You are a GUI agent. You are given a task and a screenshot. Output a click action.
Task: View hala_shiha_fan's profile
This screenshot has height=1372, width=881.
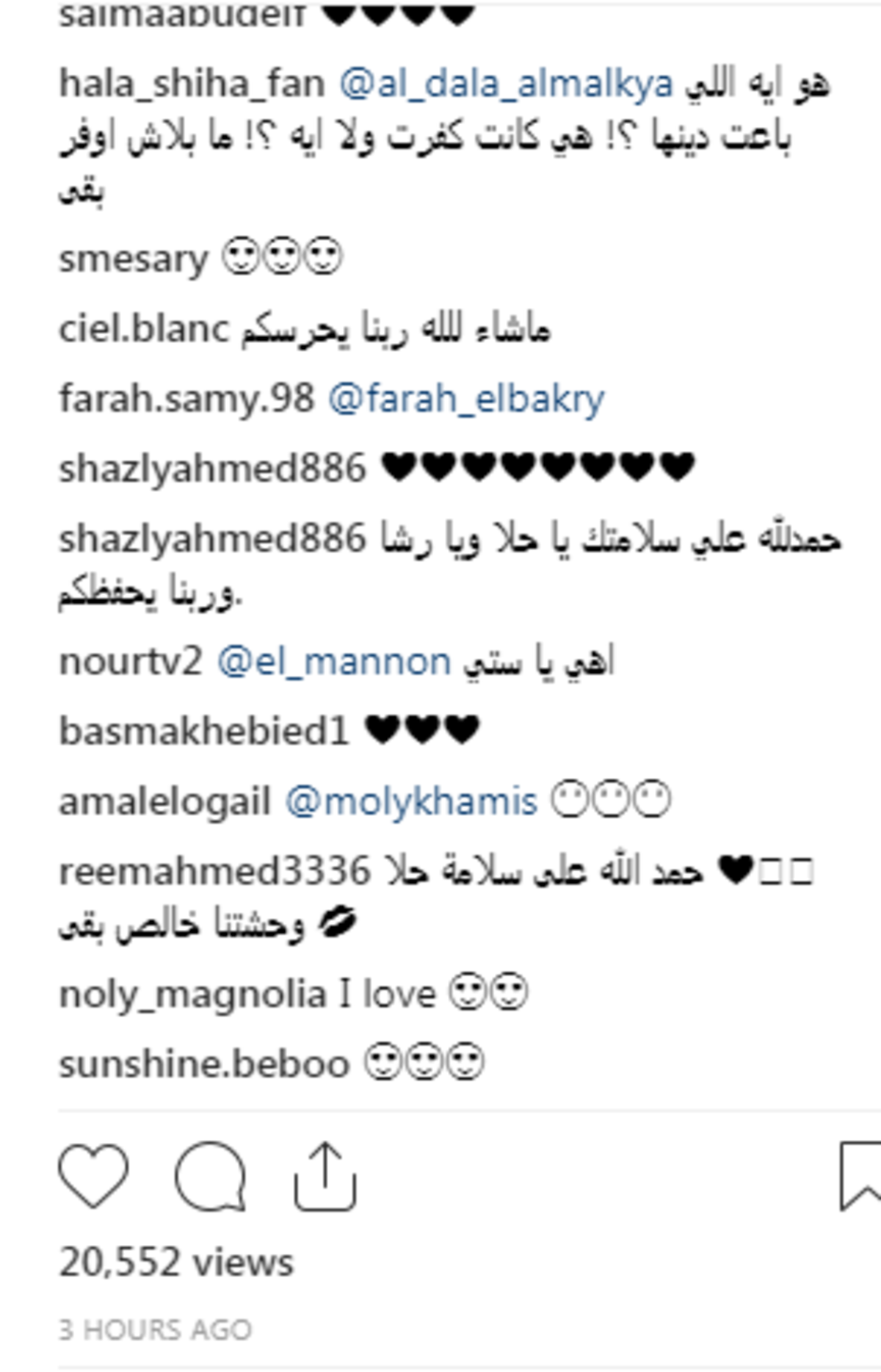(x=191, y=84)
